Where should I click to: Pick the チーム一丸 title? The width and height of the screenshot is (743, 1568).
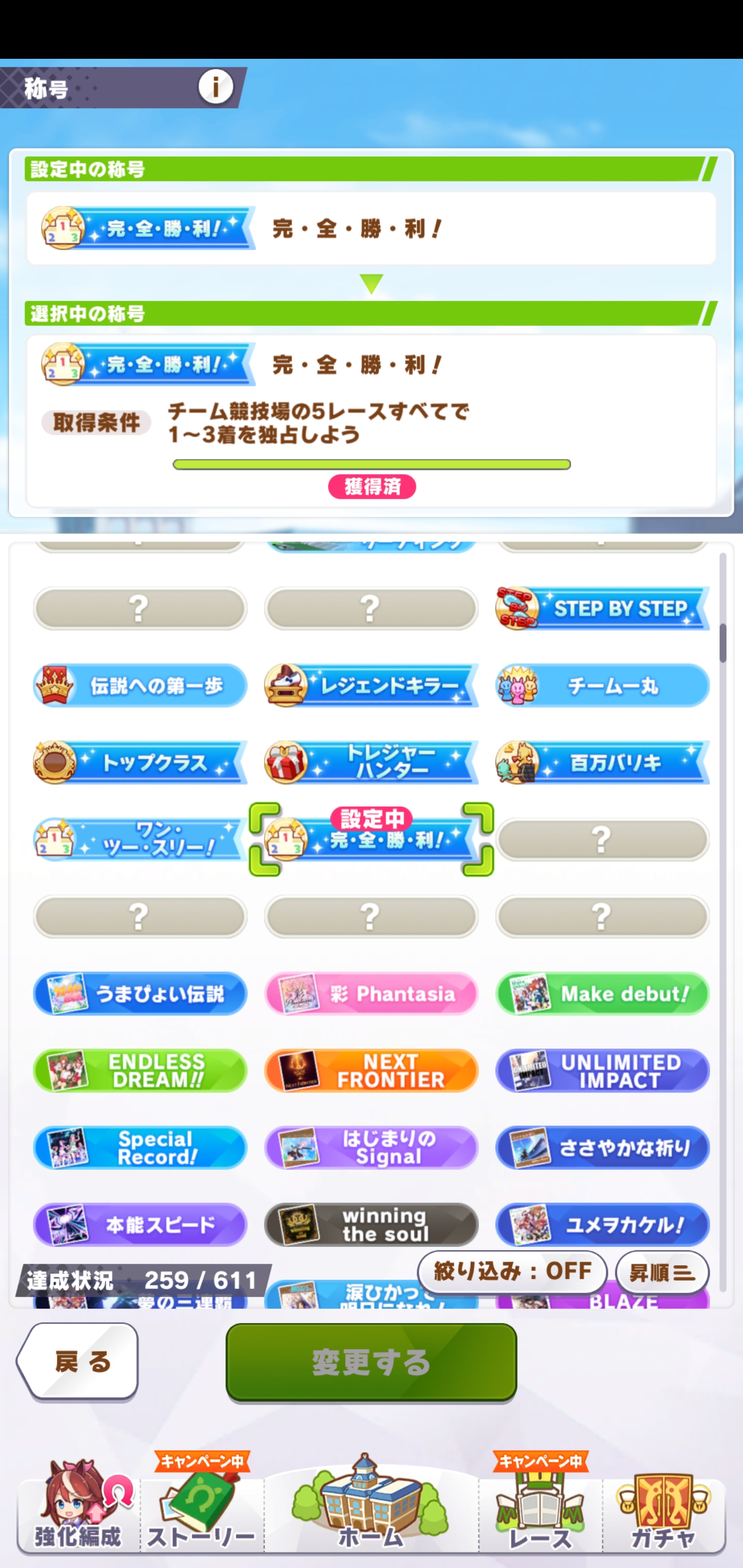click(x=602, y=685)
